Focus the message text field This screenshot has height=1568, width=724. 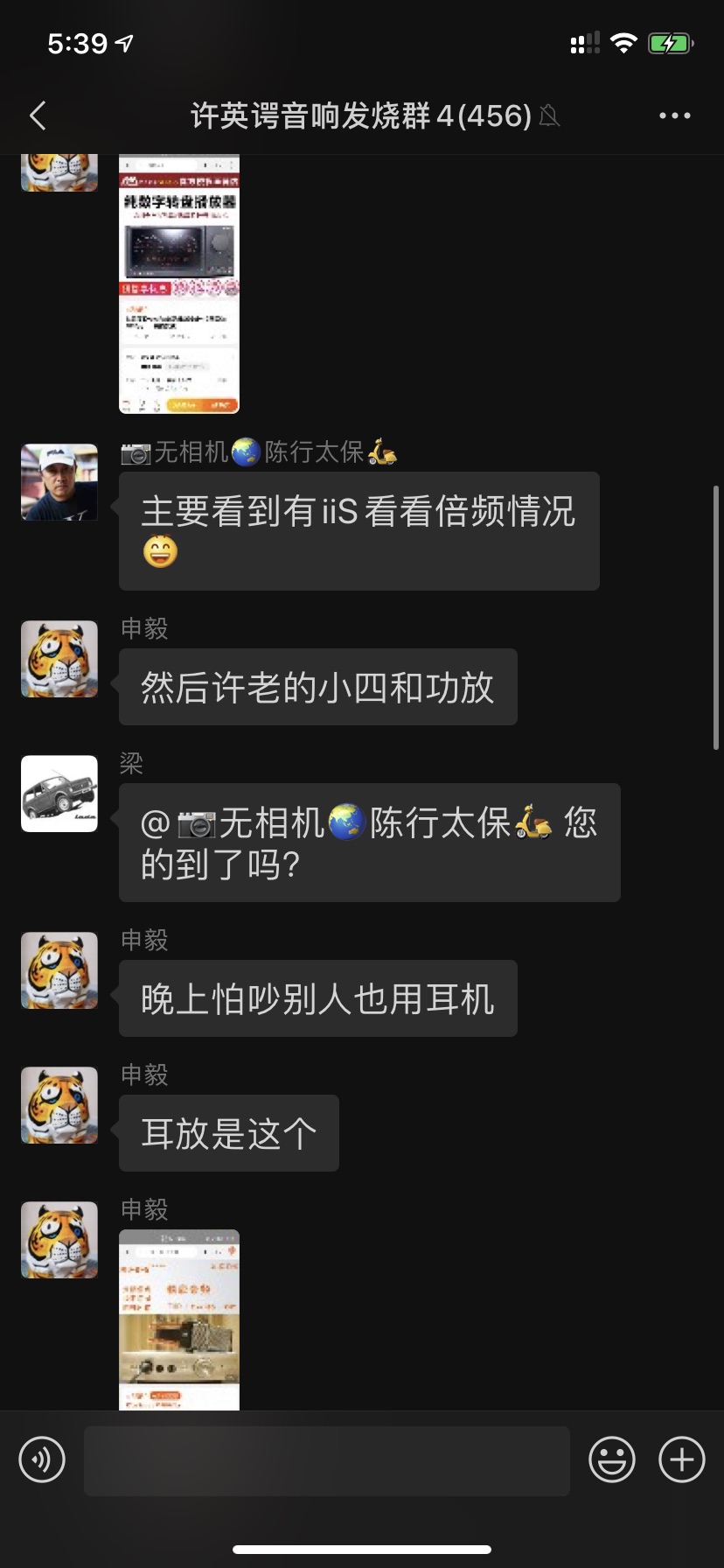[x=326, y=1460]
